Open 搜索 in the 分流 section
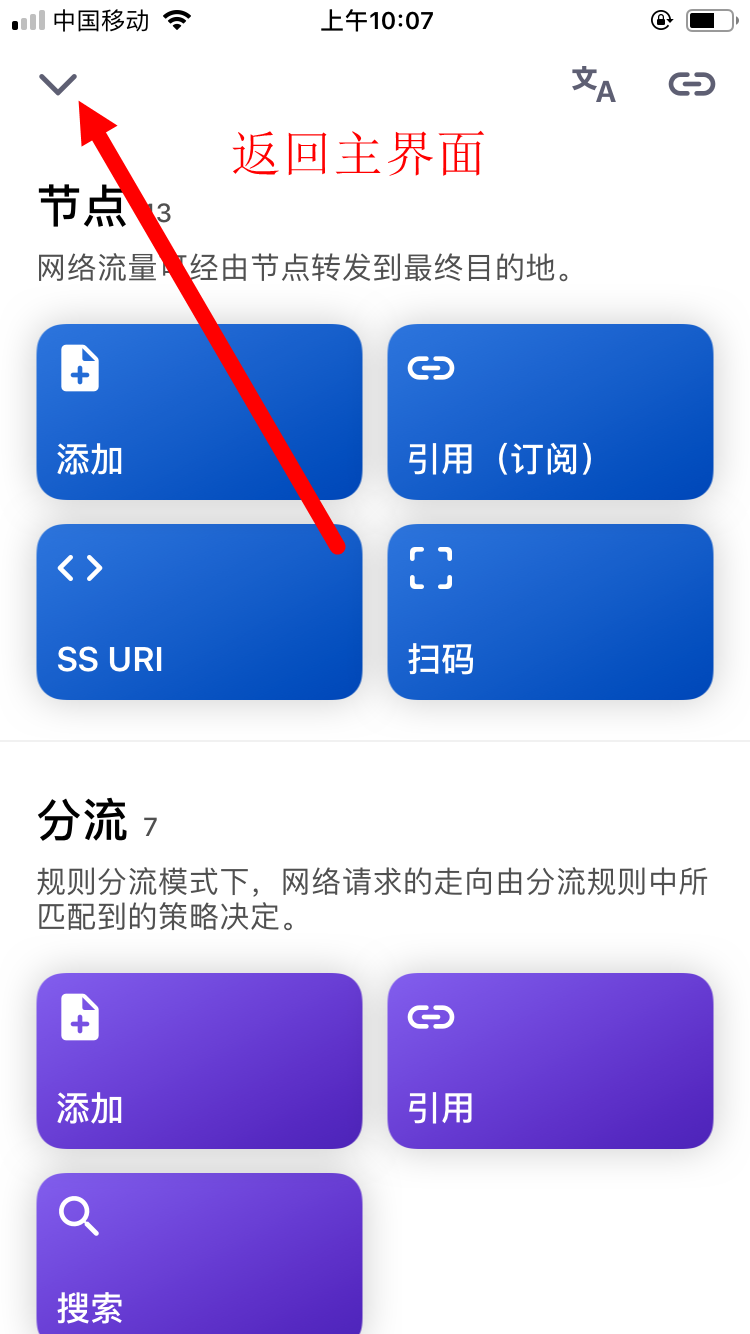Screen dimensions: 750x1334 click(199, 1254)
